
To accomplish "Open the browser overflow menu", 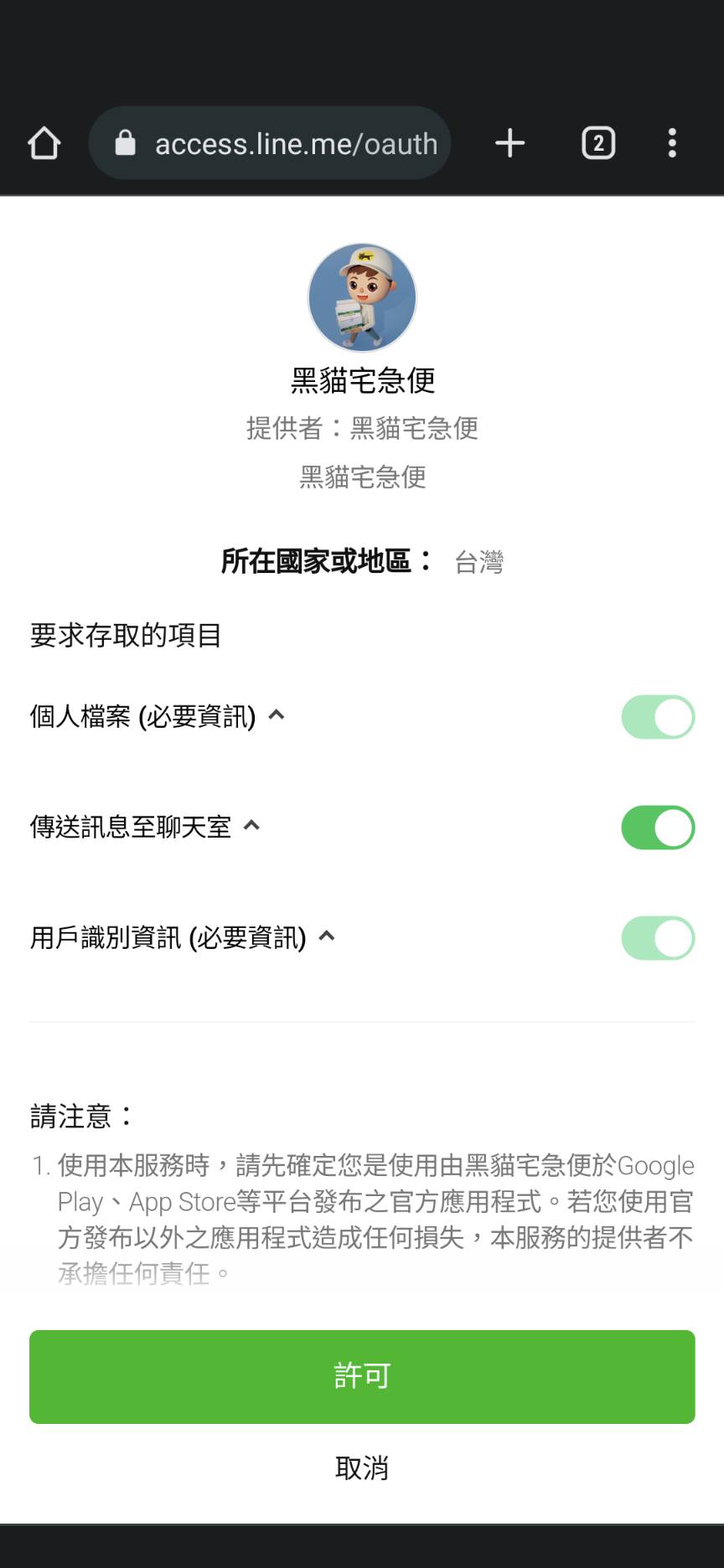I will [x=672, y=143].
